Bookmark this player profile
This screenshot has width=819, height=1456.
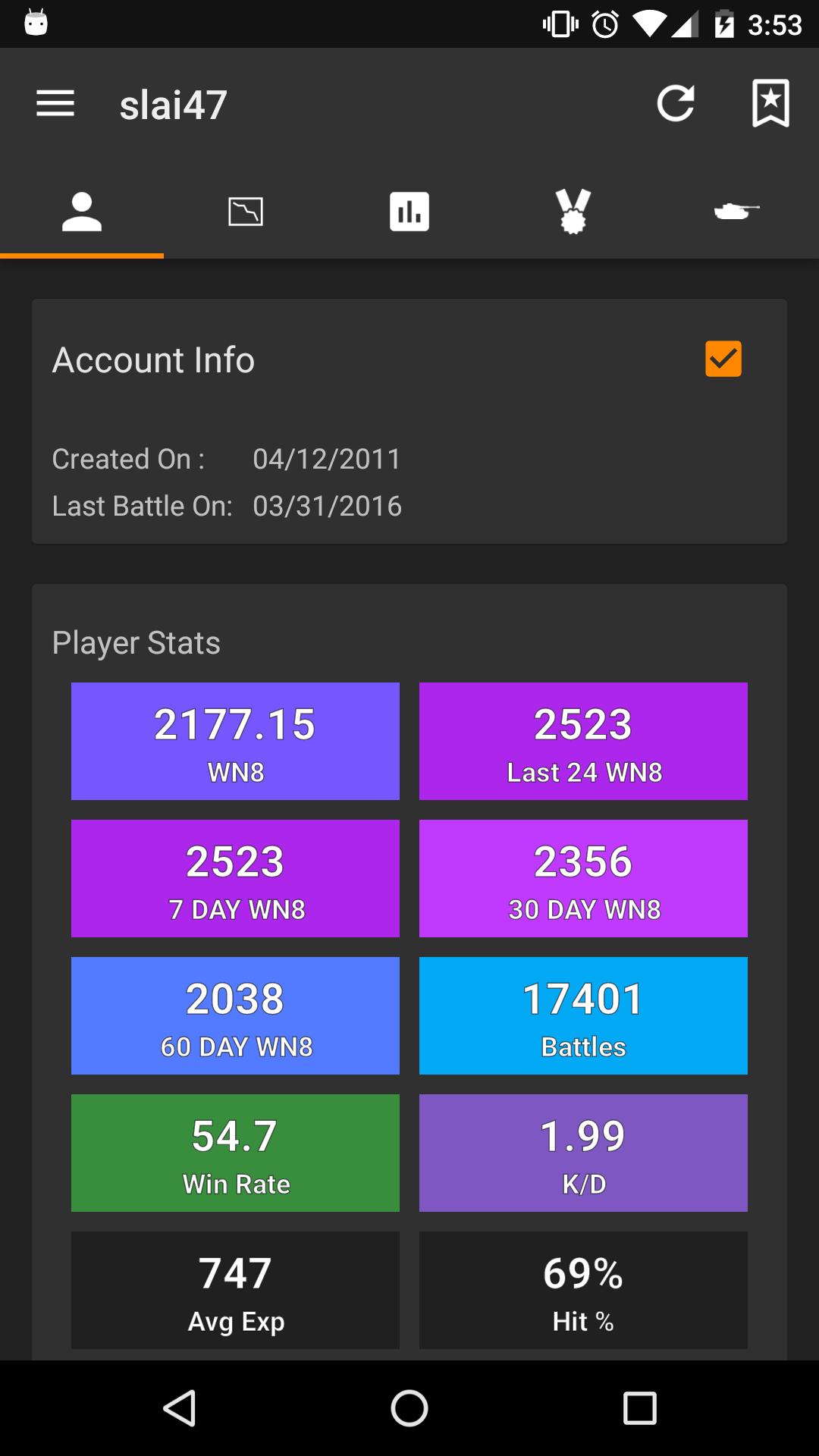tap(770, 103)
